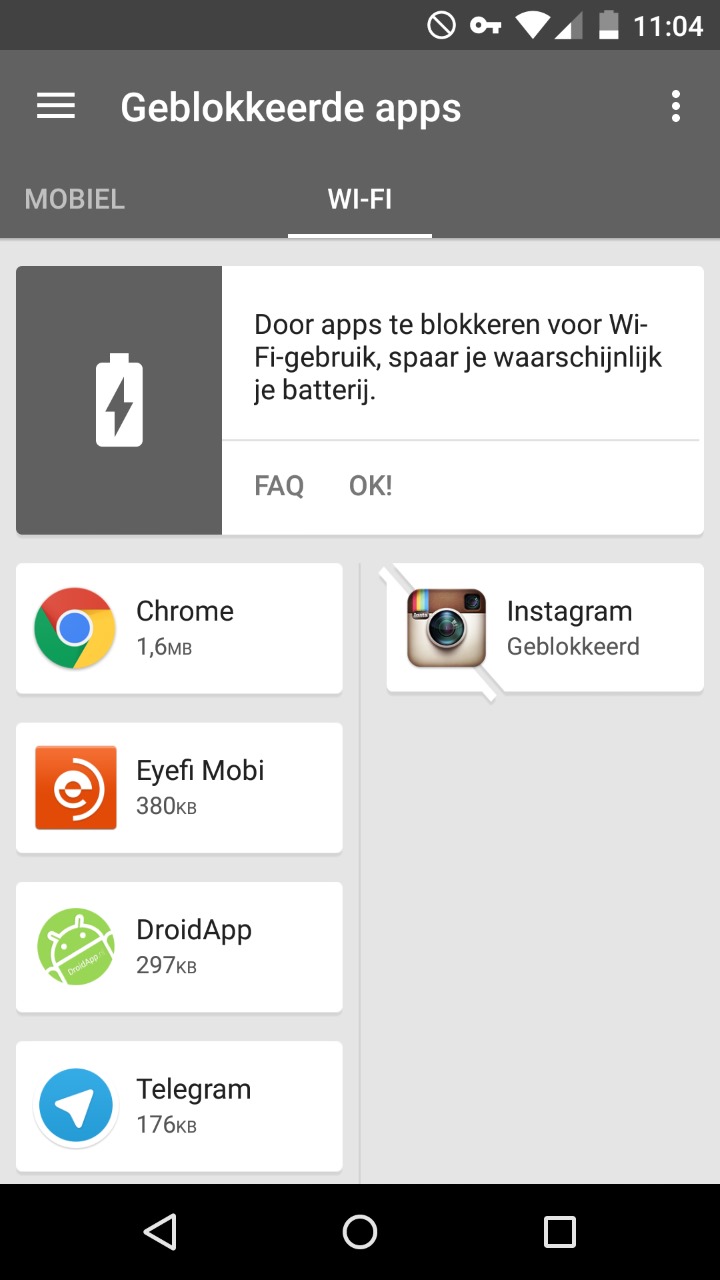Tap the Telegram app card

coord(179,1106)
